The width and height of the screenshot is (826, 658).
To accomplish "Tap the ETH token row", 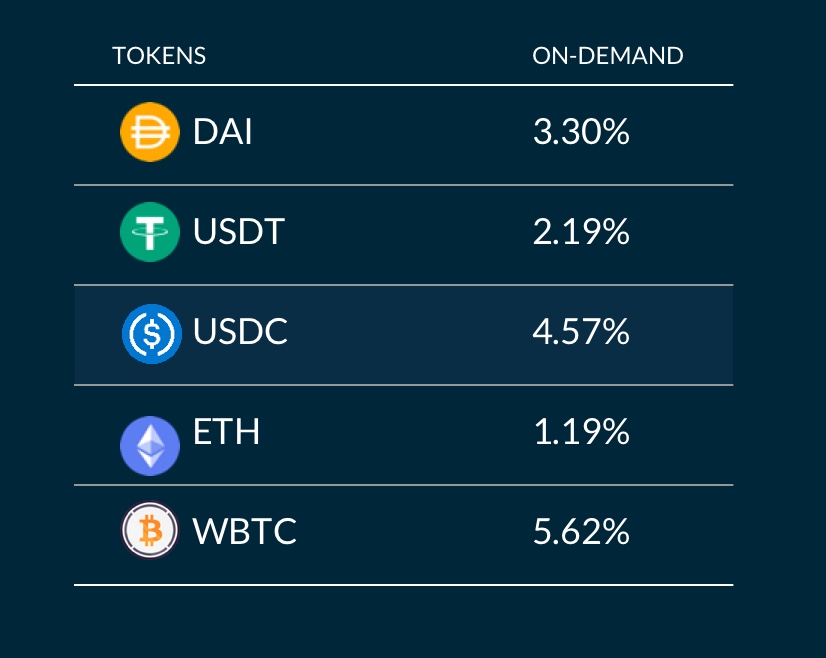I will point(403,434).
